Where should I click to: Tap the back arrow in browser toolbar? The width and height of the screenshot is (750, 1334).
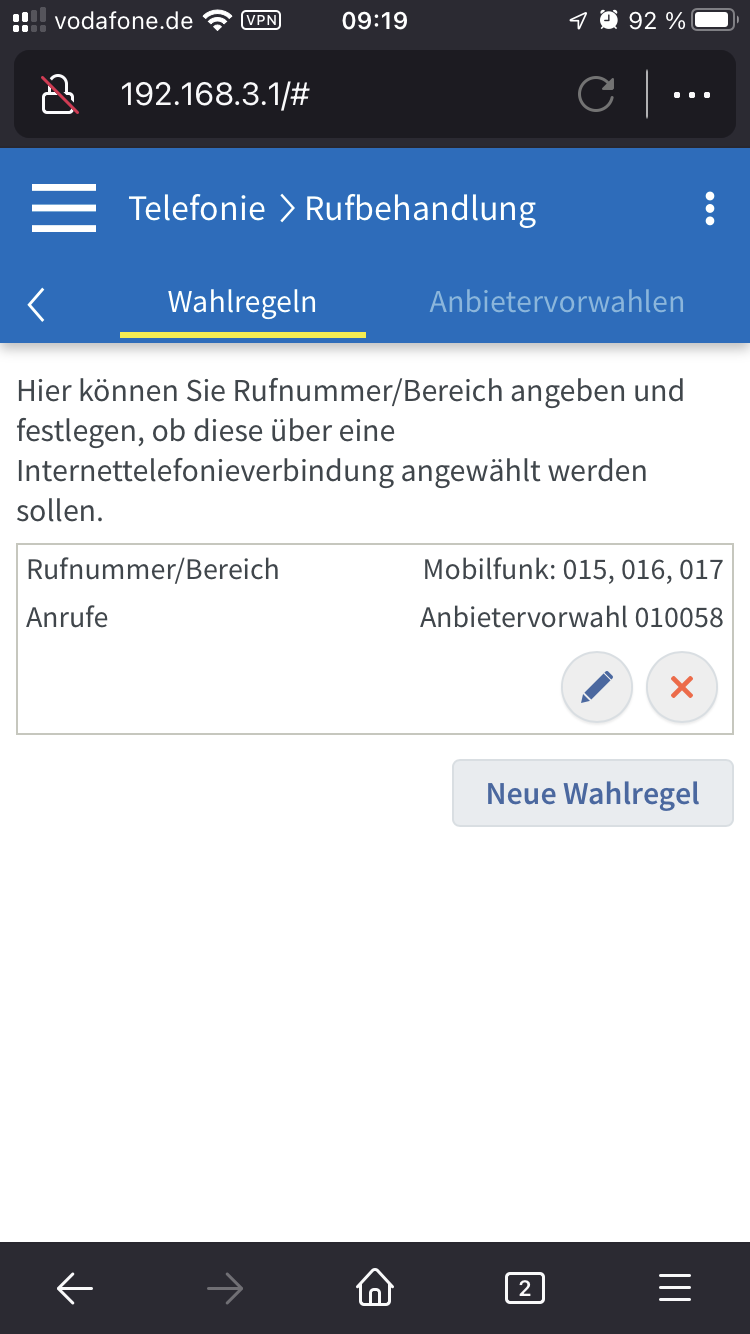(x=75, y=1288)
